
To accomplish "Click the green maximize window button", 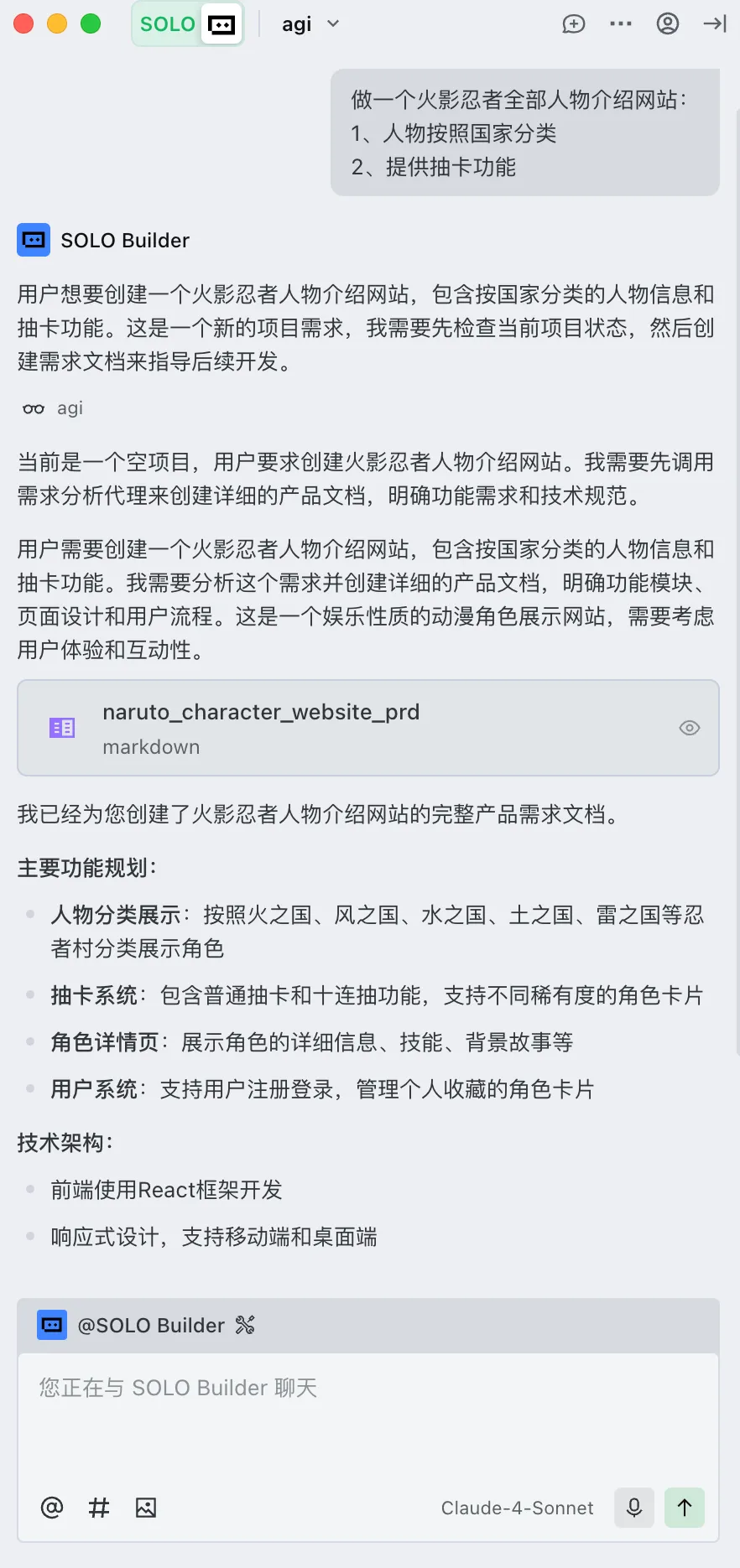I will pos(91,24).
